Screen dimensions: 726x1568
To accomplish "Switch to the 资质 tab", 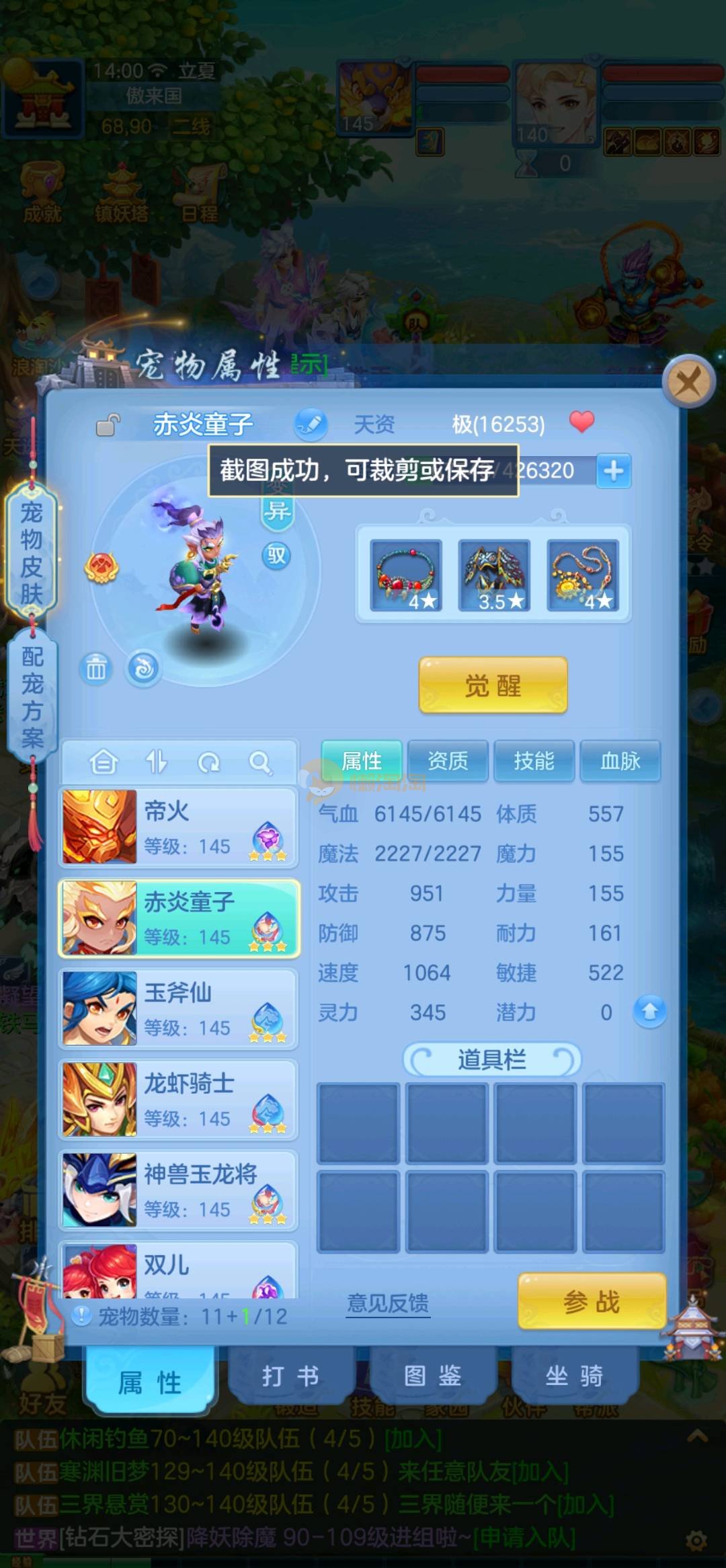I will tap(448, 761).
